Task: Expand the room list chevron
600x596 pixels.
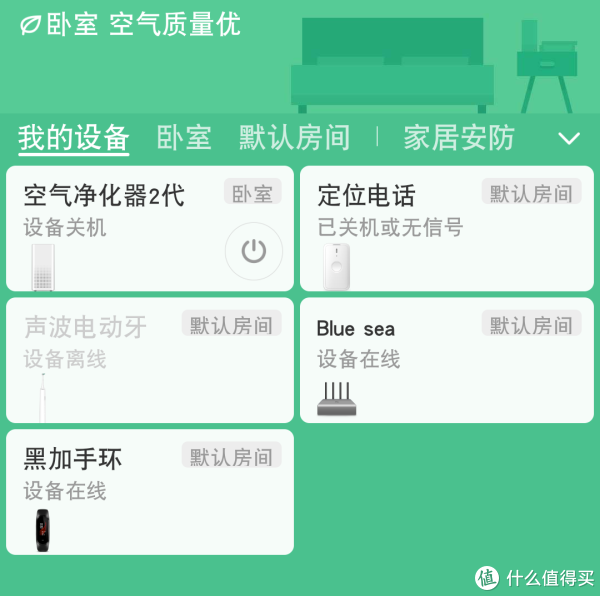Action: 568,138
